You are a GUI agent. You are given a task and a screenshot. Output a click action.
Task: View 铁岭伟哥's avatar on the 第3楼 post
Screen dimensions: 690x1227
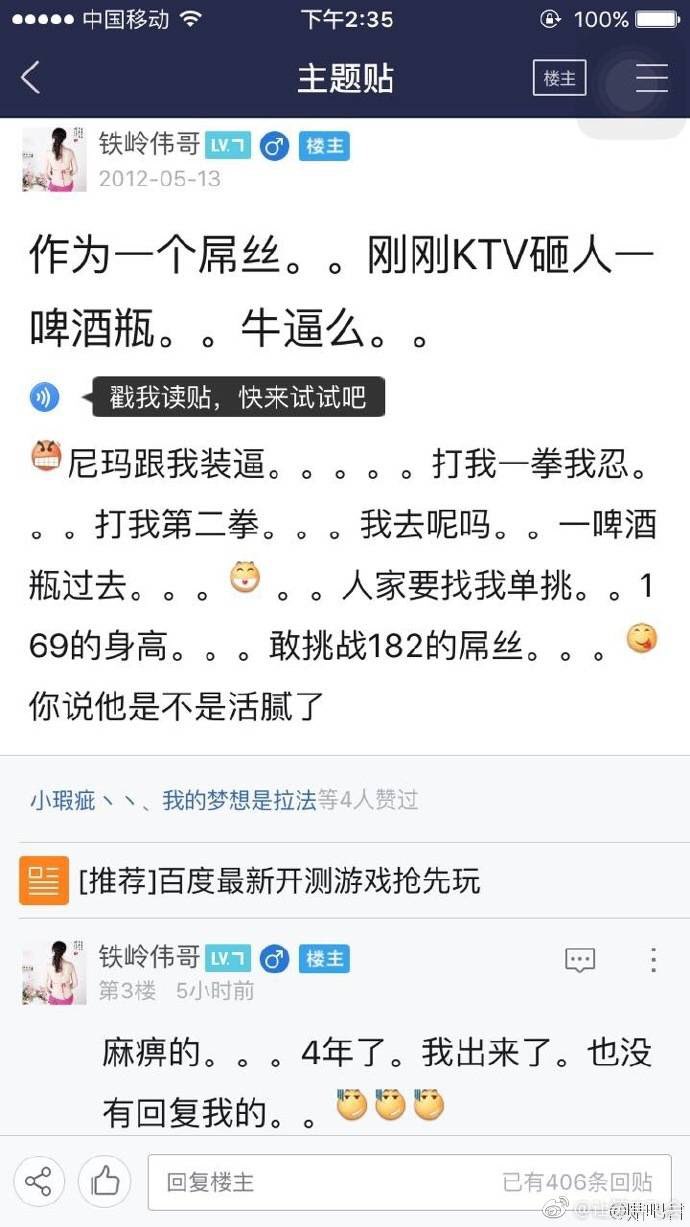pyautogui.click(x=54, y=971)
